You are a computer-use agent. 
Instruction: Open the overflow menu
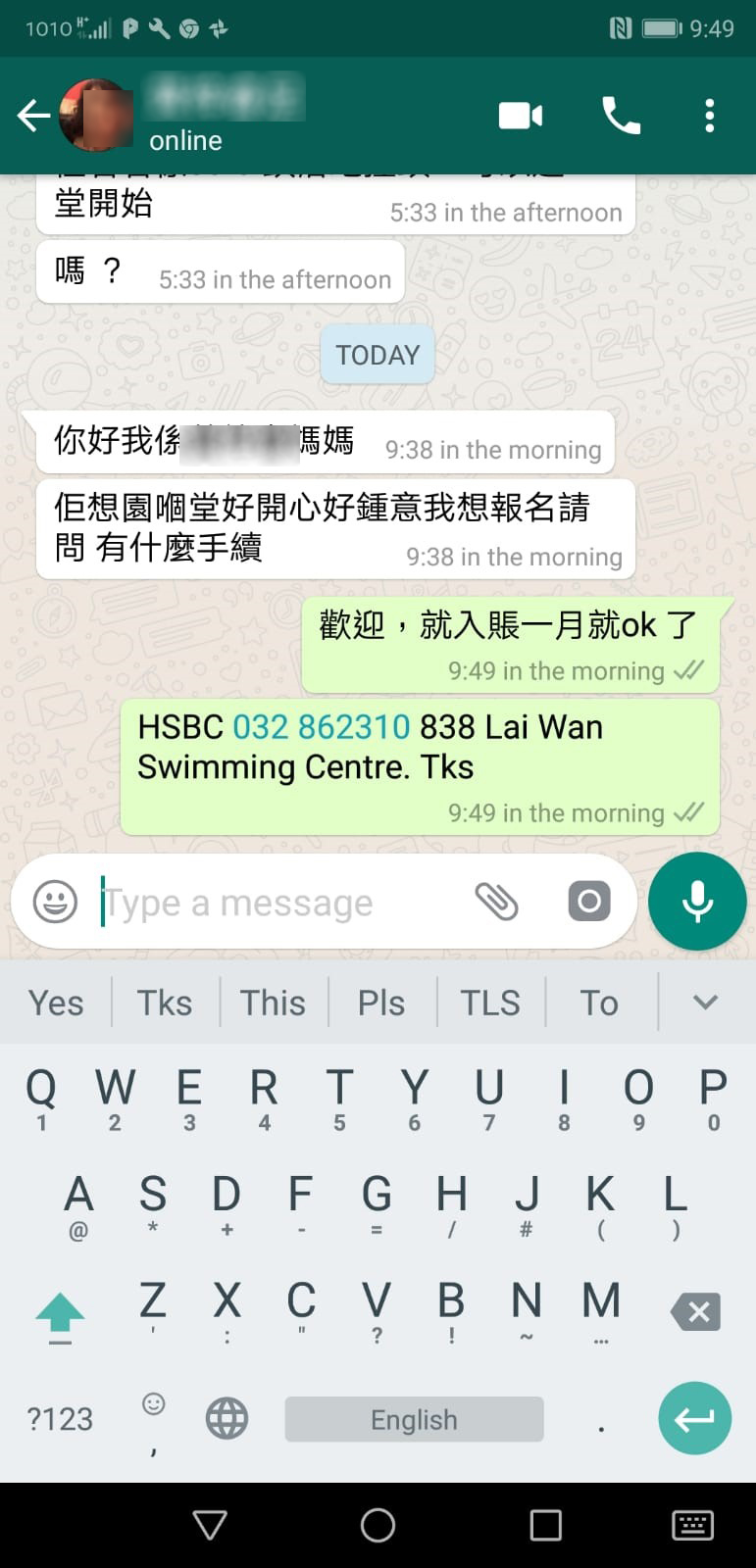709,116
